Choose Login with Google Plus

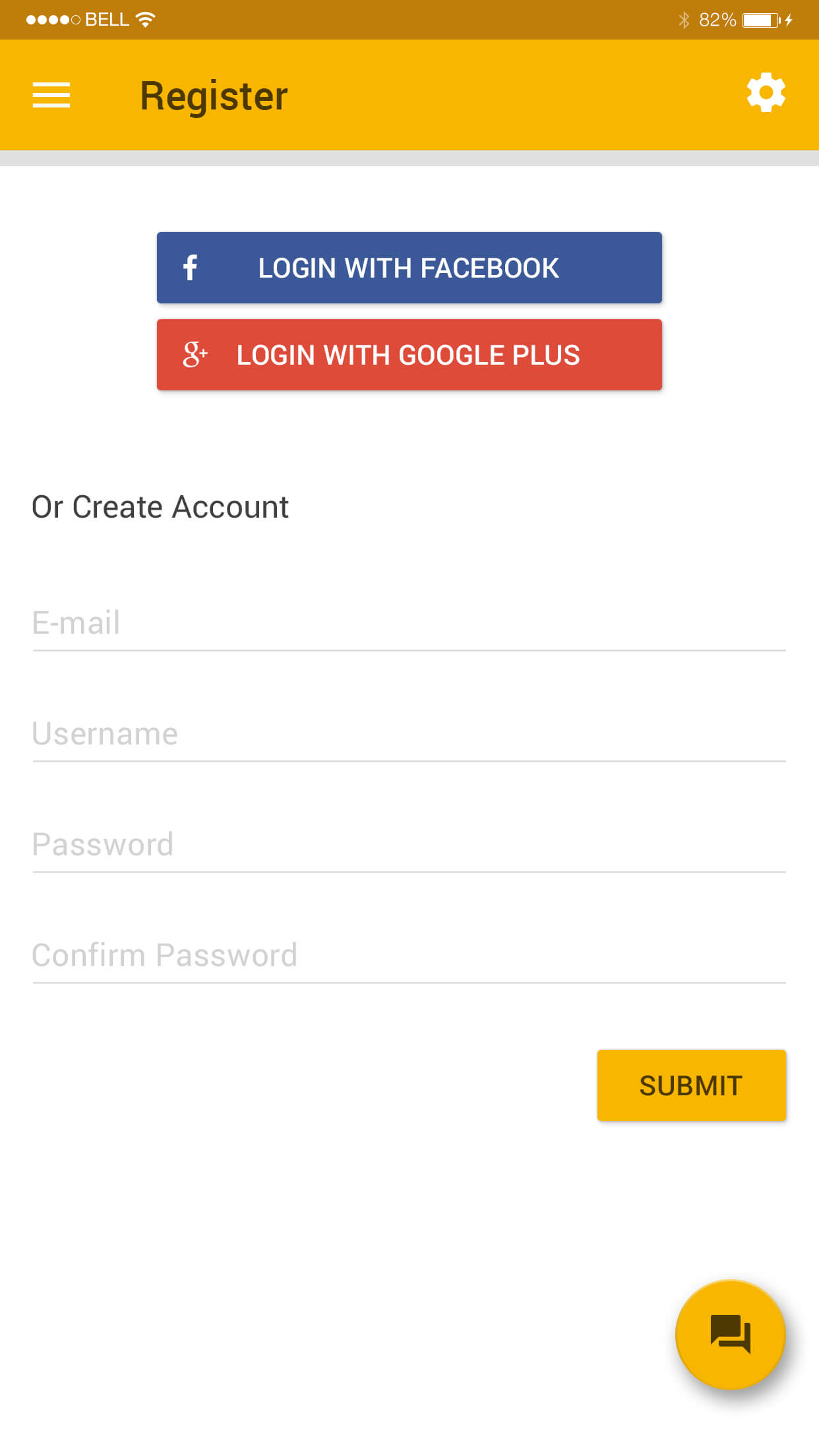click(409, 355)
